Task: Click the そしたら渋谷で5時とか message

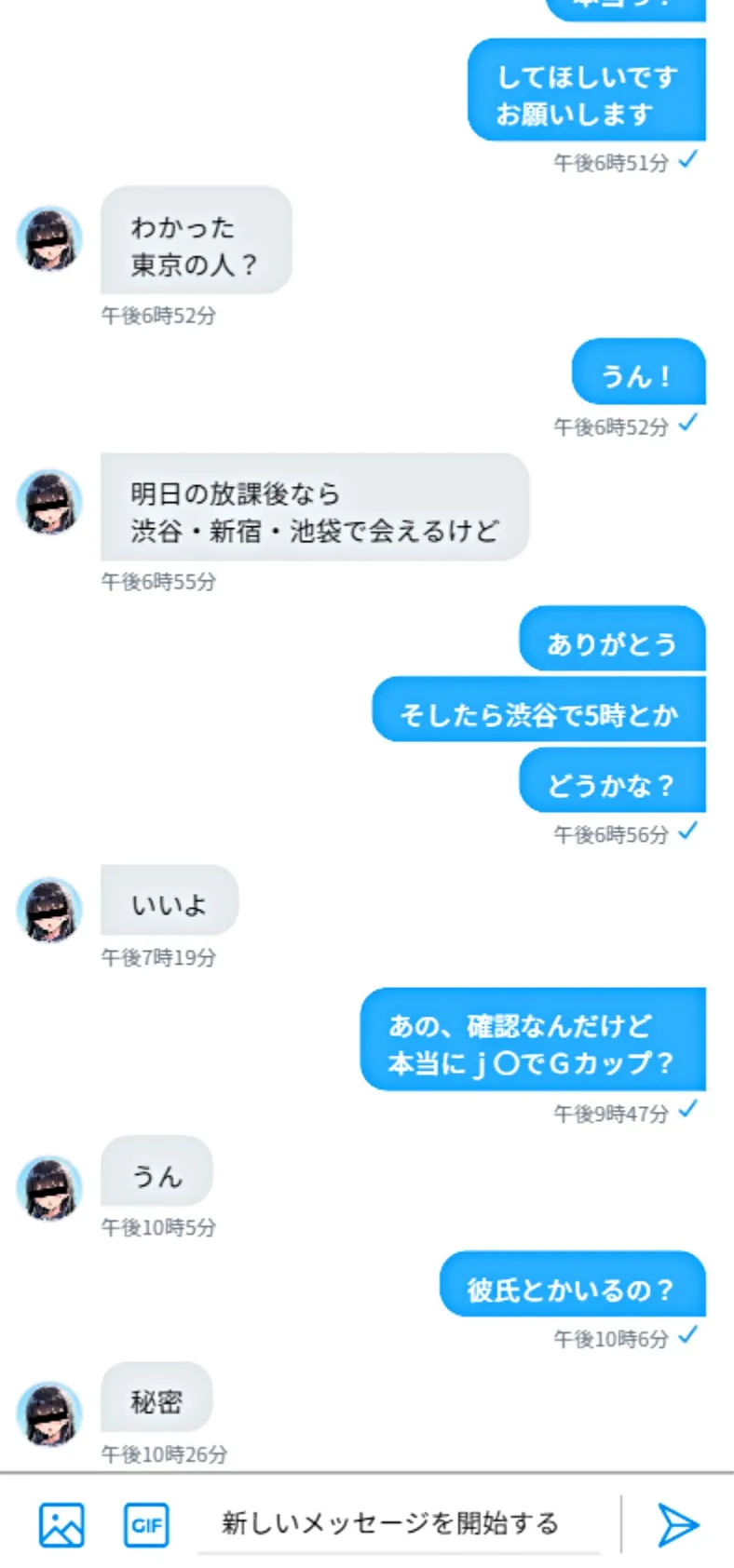Action: (538, 710)
